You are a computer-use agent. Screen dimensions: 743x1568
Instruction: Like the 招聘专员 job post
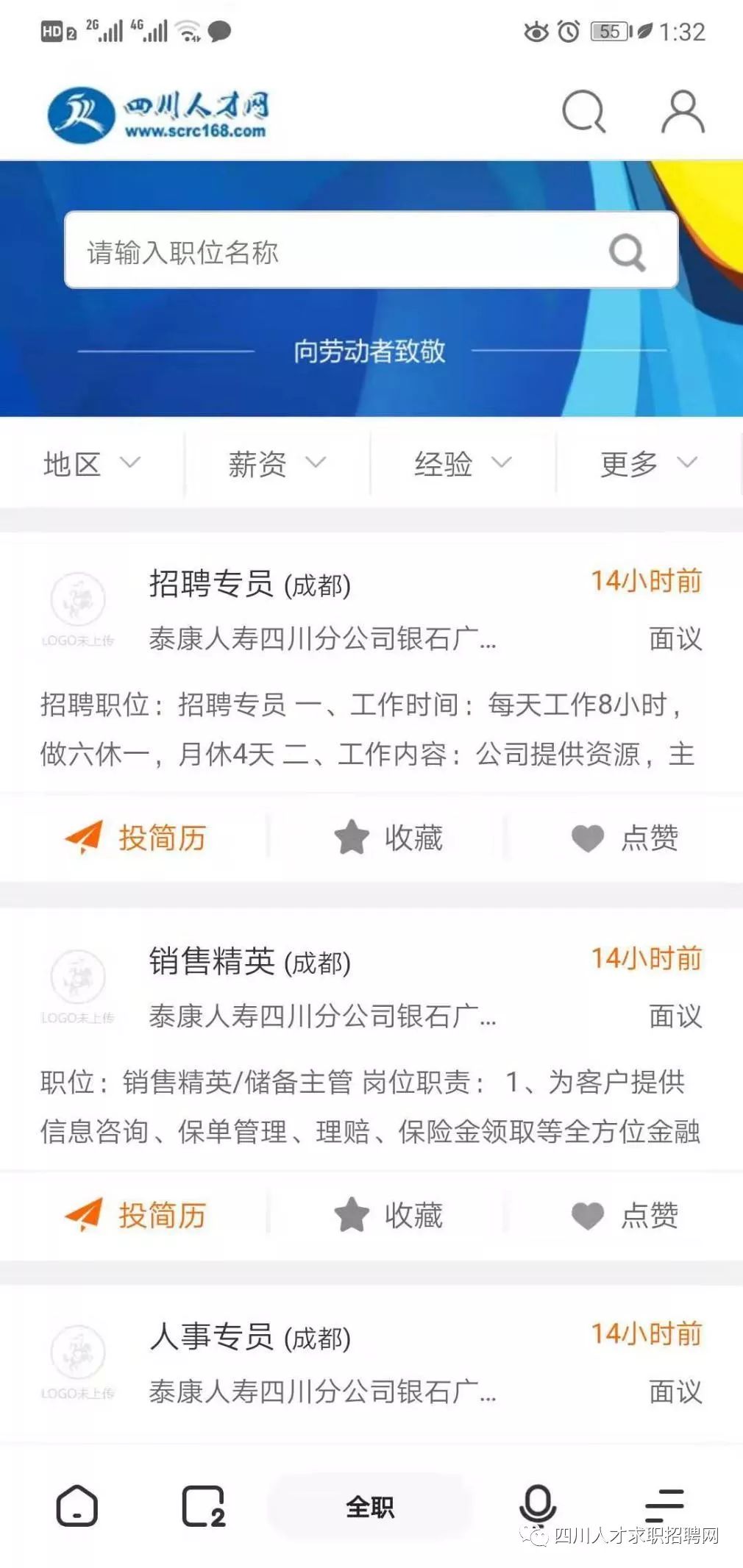(x=625, y=838)
